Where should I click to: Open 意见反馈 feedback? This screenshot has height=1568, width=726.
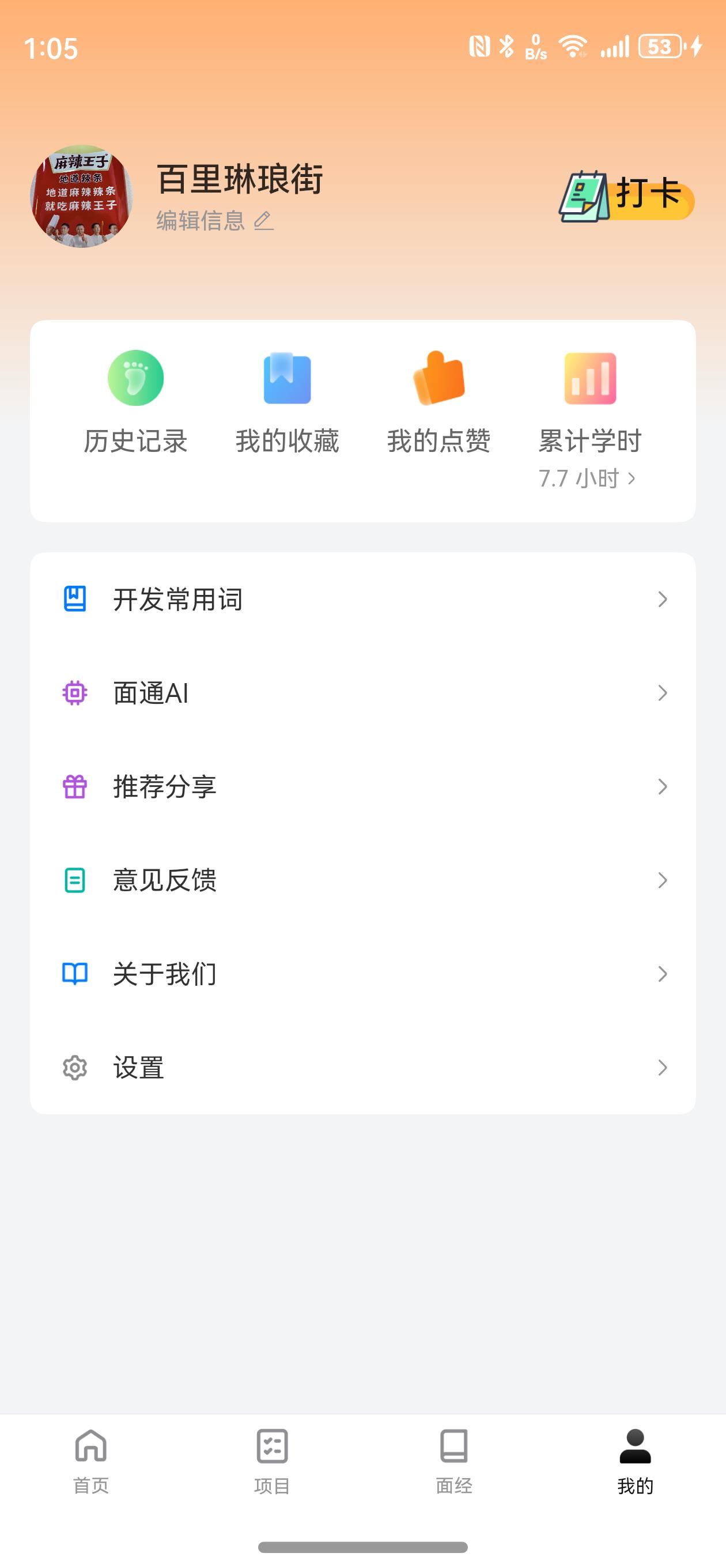[x=362, y=880]
